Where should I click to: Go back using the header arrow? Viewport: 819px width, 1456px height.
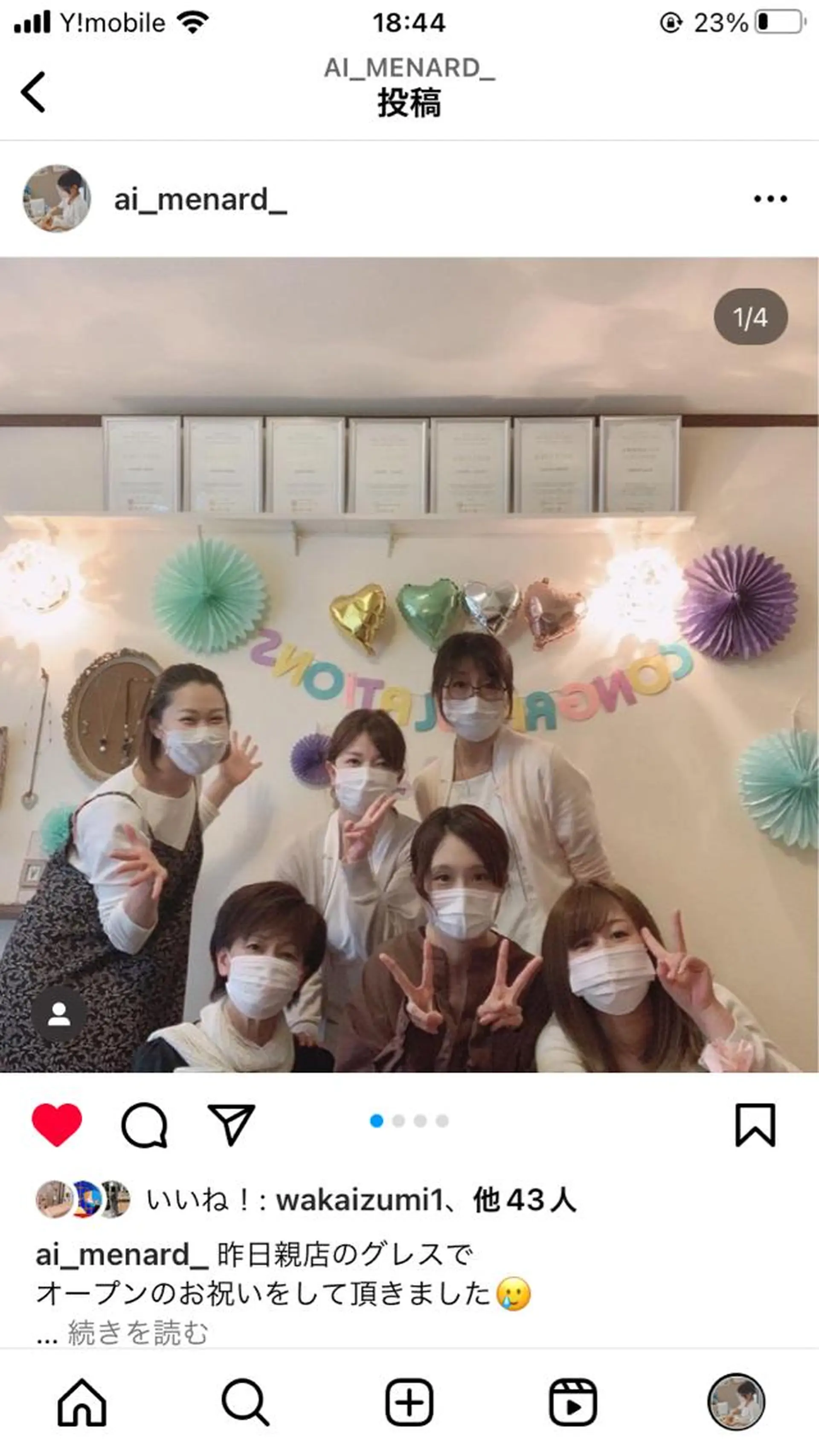33,92
